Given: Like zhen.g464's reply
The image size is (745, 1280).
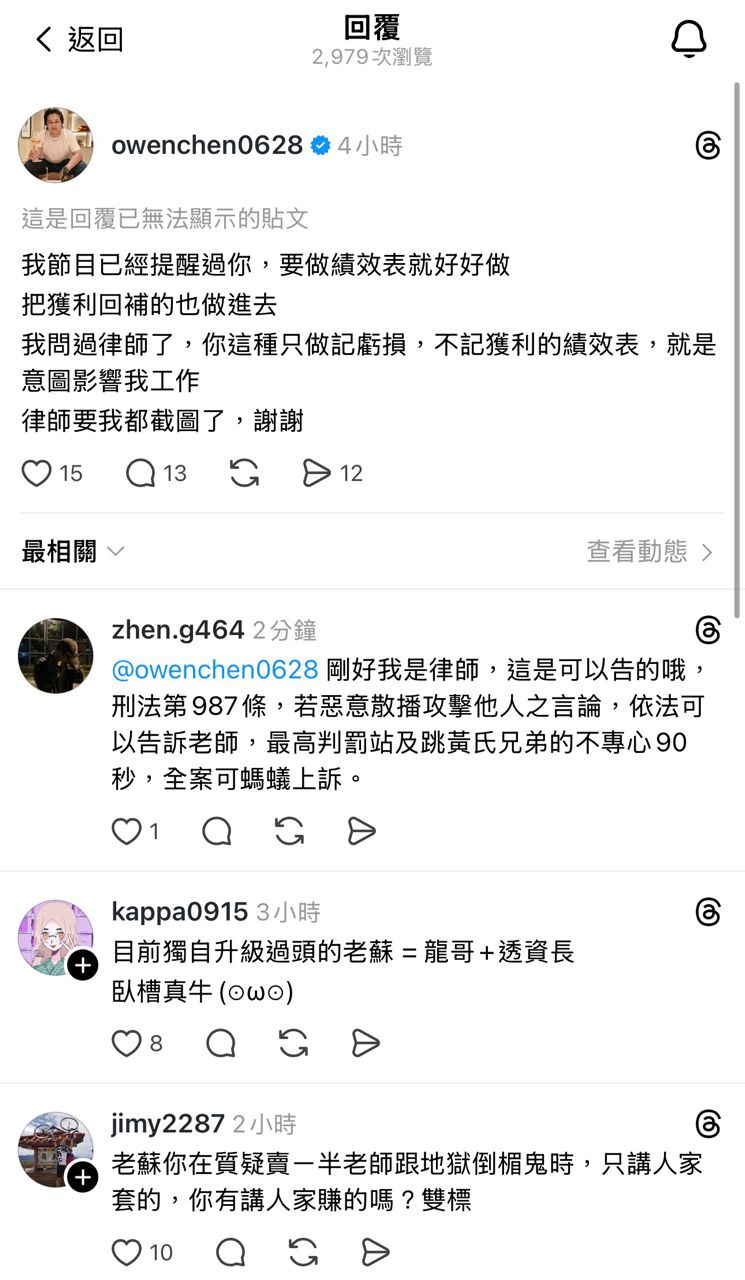Looking at the screenshot, I should 126,831.
